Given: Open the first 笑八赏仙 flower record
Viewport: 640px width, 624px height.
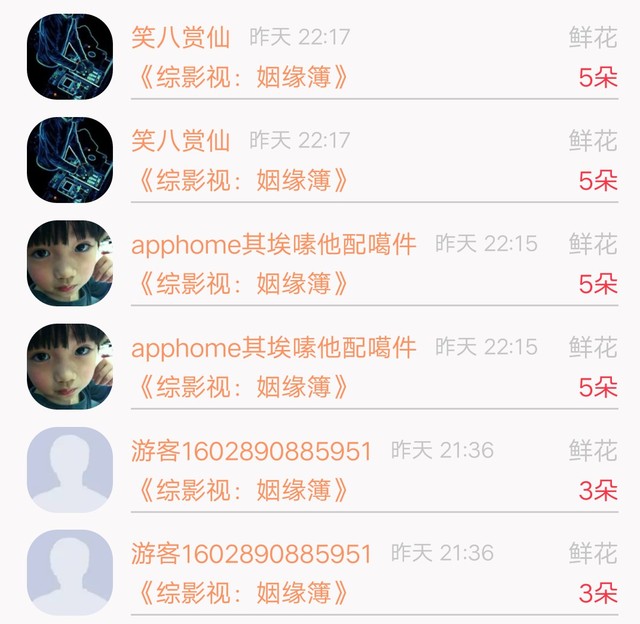Looking at the screenshot, I should [x=320, y=56].
